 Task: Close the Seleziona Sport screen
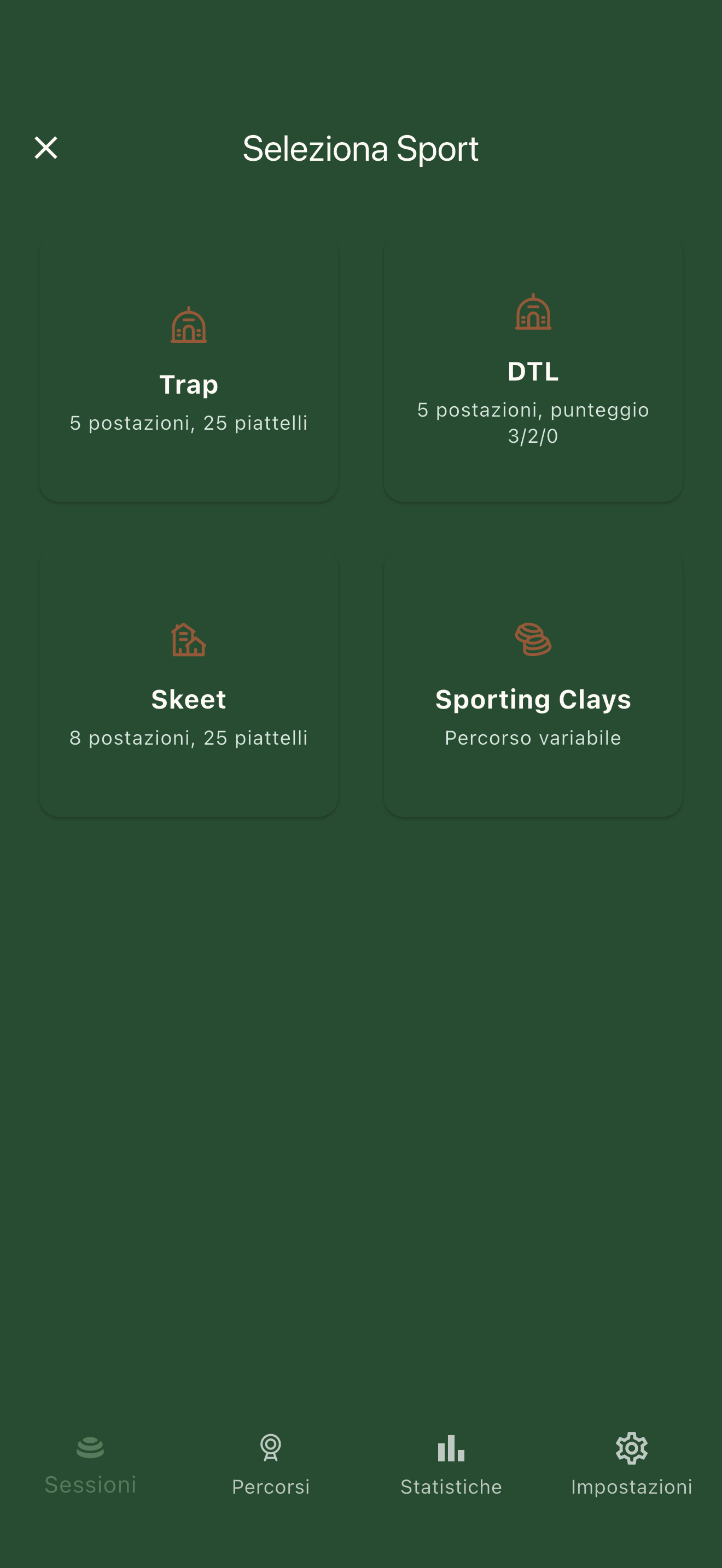click(x=45, y=148)
